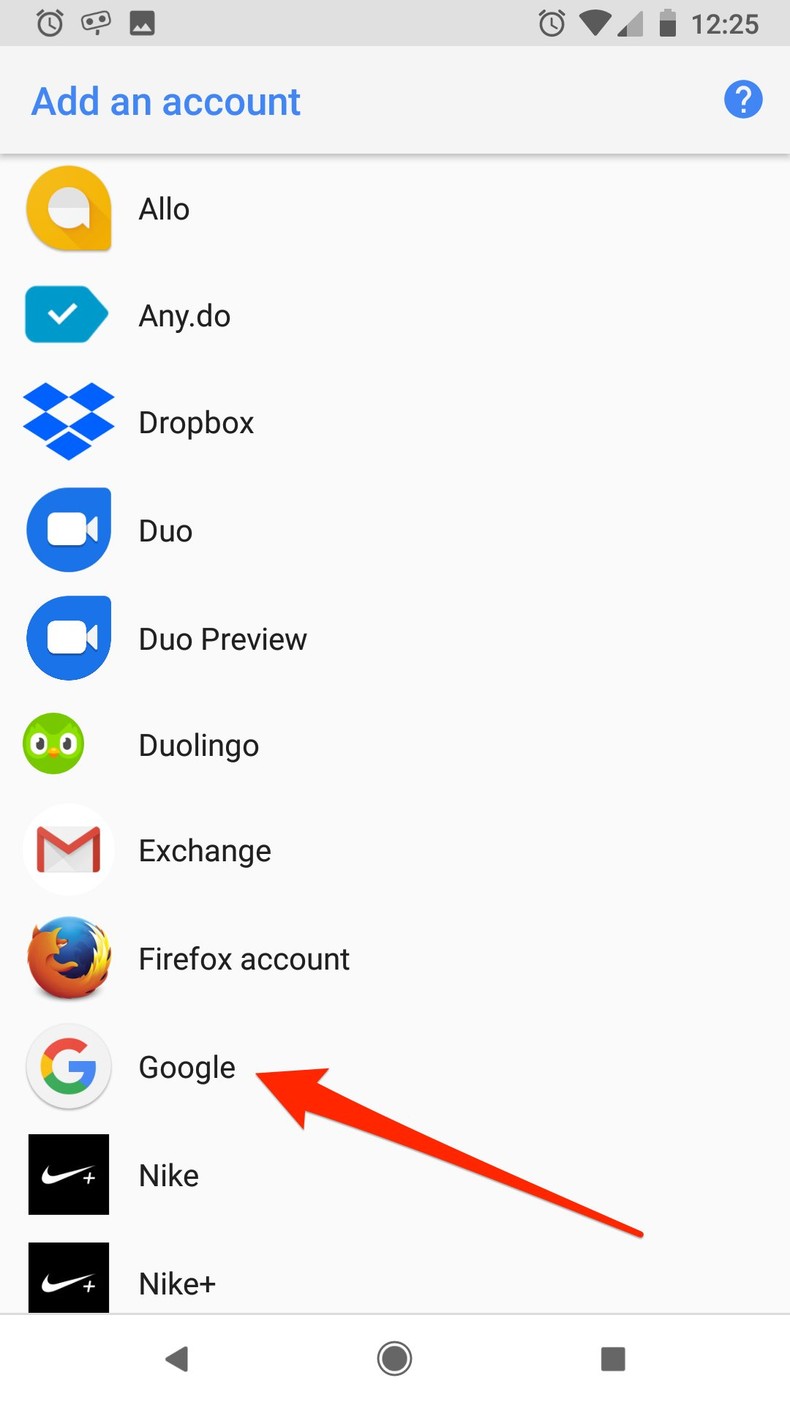Select the Allo account icon
The width and height of the screenshot is (790, 1405).
[68, 208]
